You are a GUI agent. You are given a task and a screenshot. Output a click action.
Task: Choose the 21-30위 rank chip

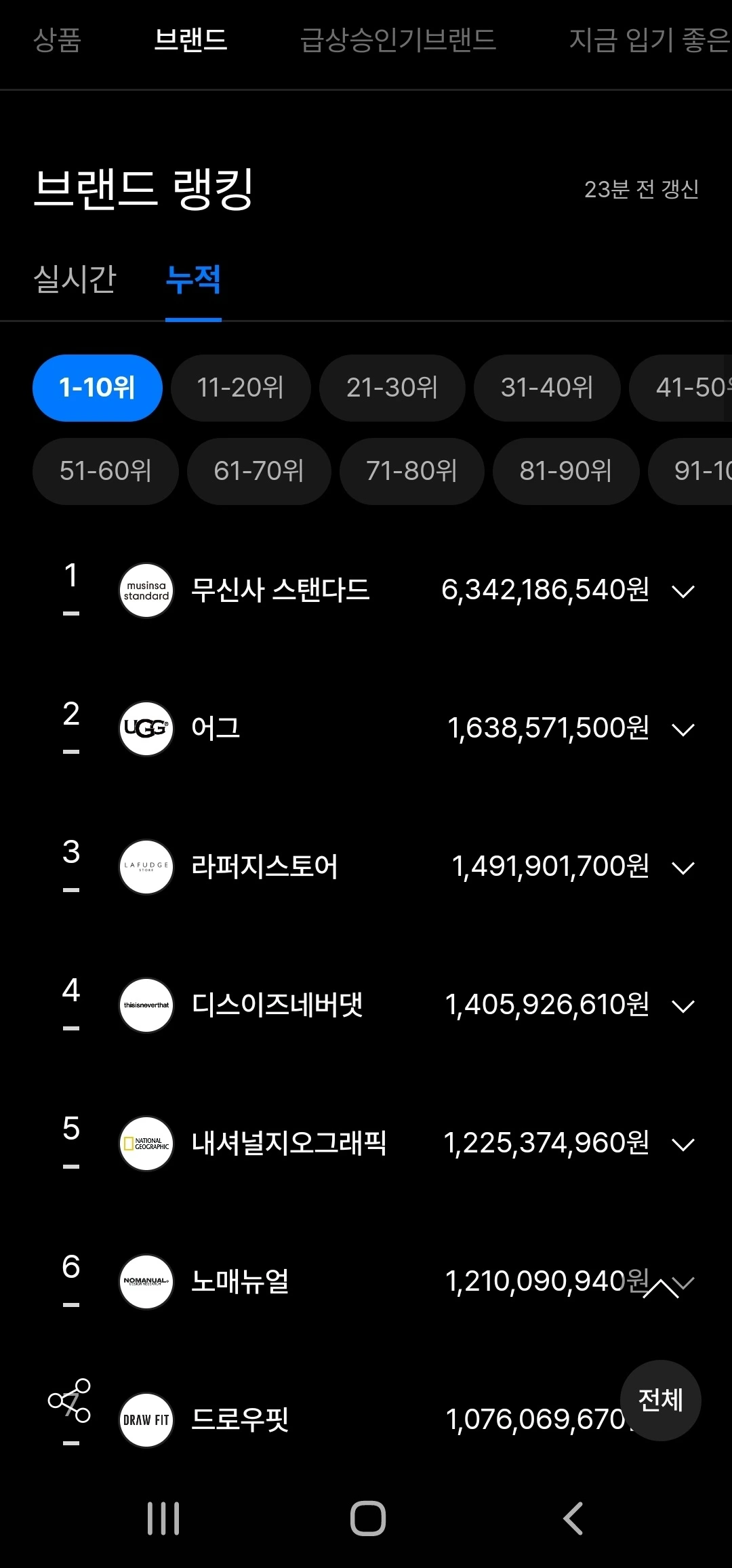pyautogui.click(x=392, y=388)
